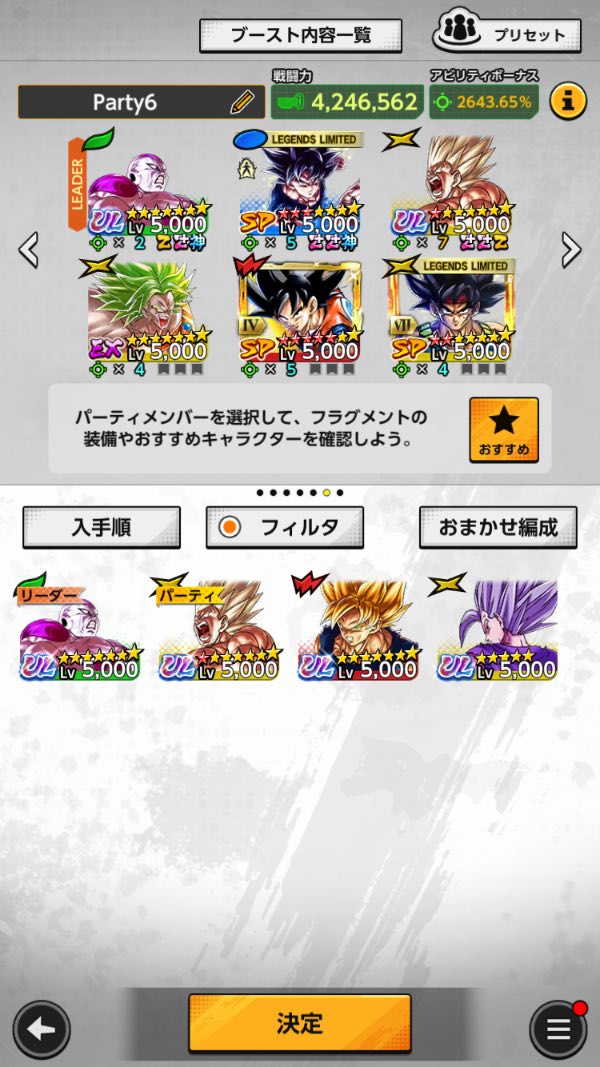This screenshot has width=600, height=1067.
Task: Open the ブースト内容一覧 boost list
Action: [300, 35]
